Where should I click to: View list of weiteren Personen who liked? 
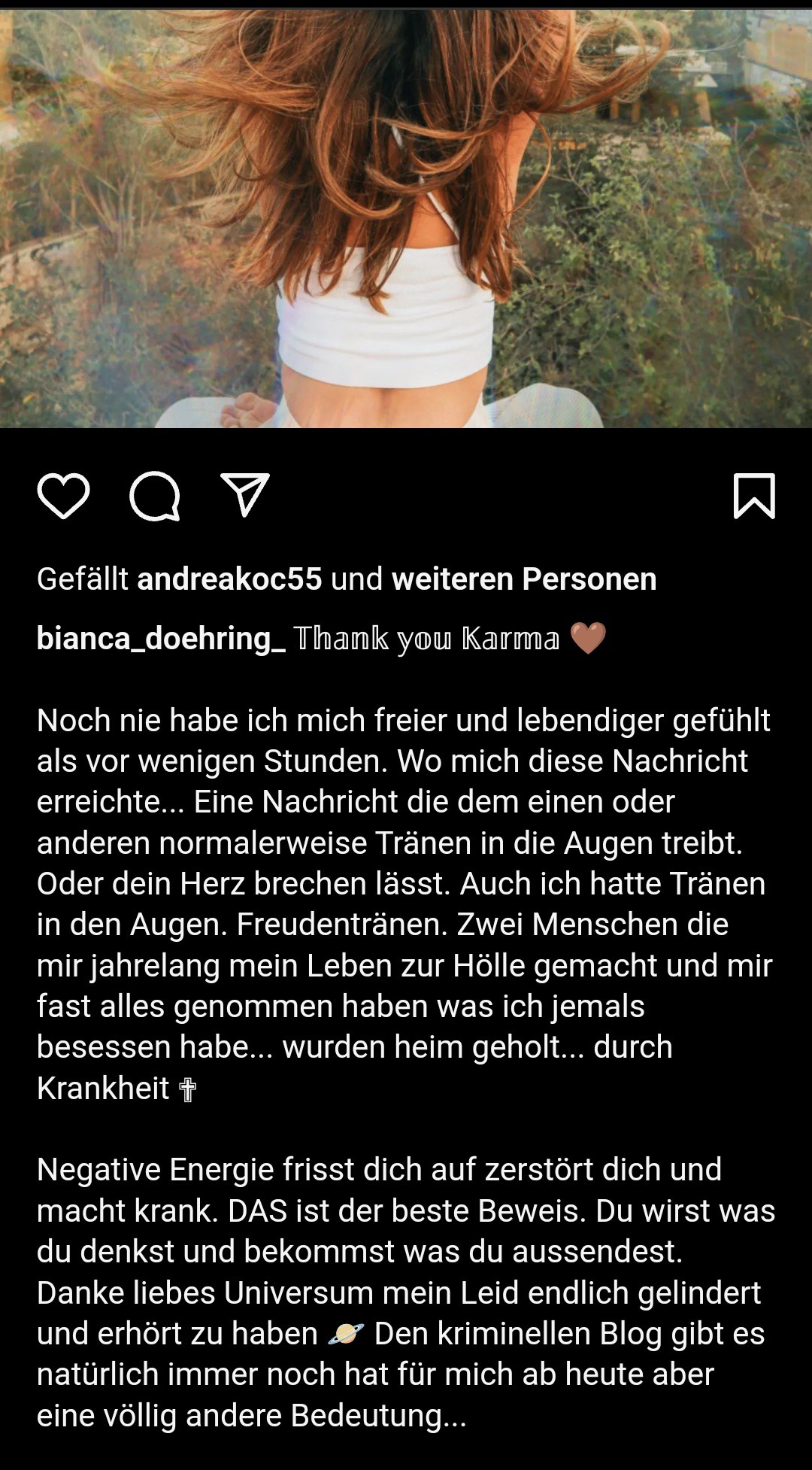[524, 579]
